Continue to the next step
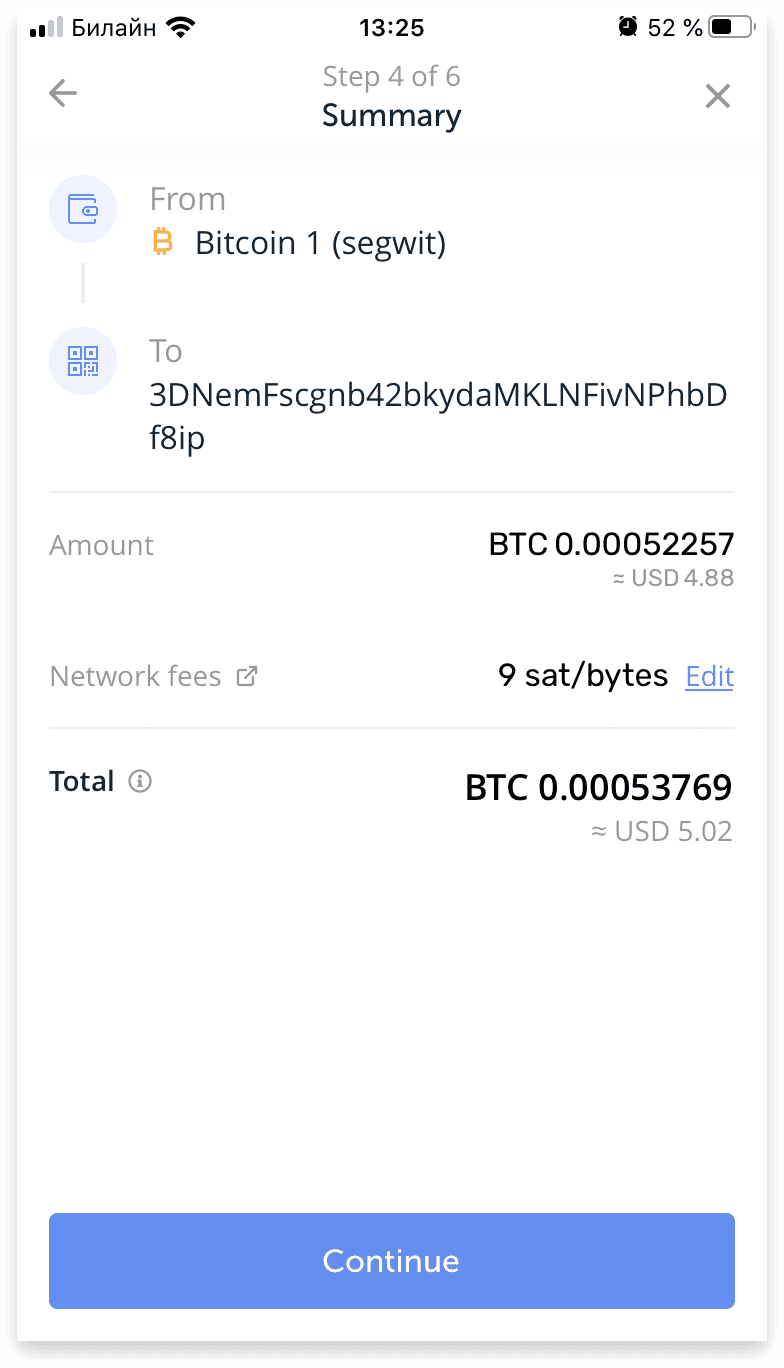Screen dimensions: 784x1368 (392, 1261)
